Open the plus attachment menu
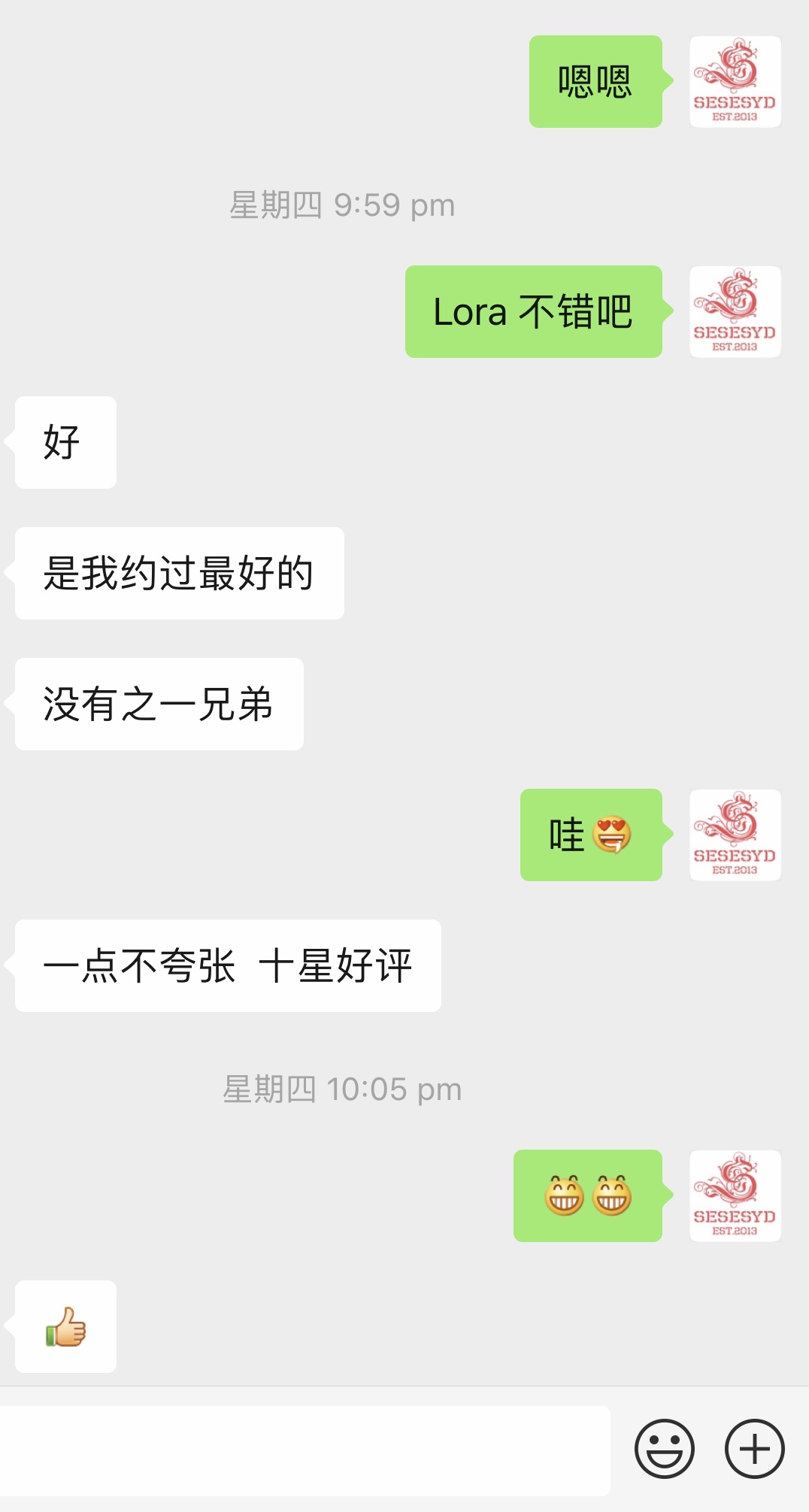This screenshot has height=1512, width=809. click(x=754, y=1449)
